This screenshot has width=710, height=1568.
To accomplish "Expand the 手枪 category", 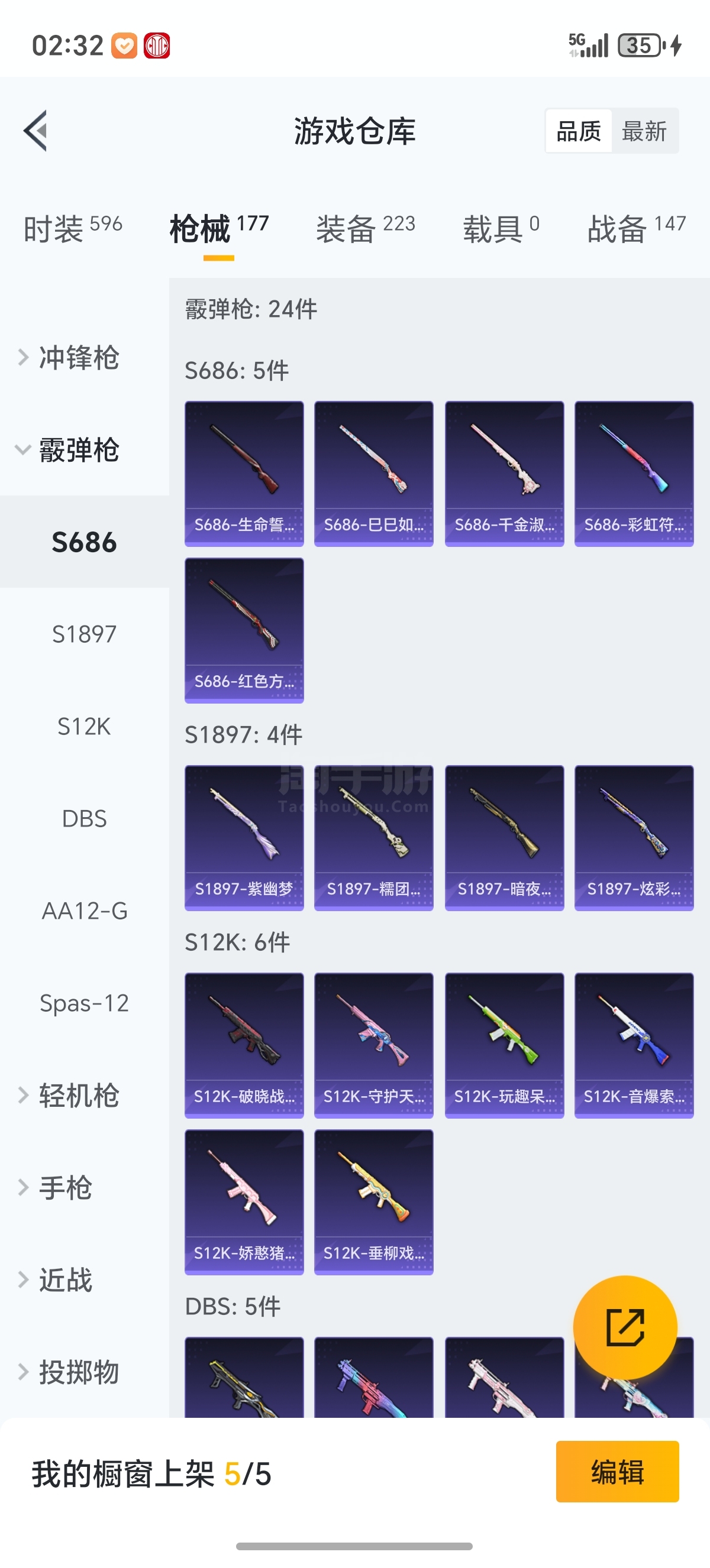I will point(66,1188).
